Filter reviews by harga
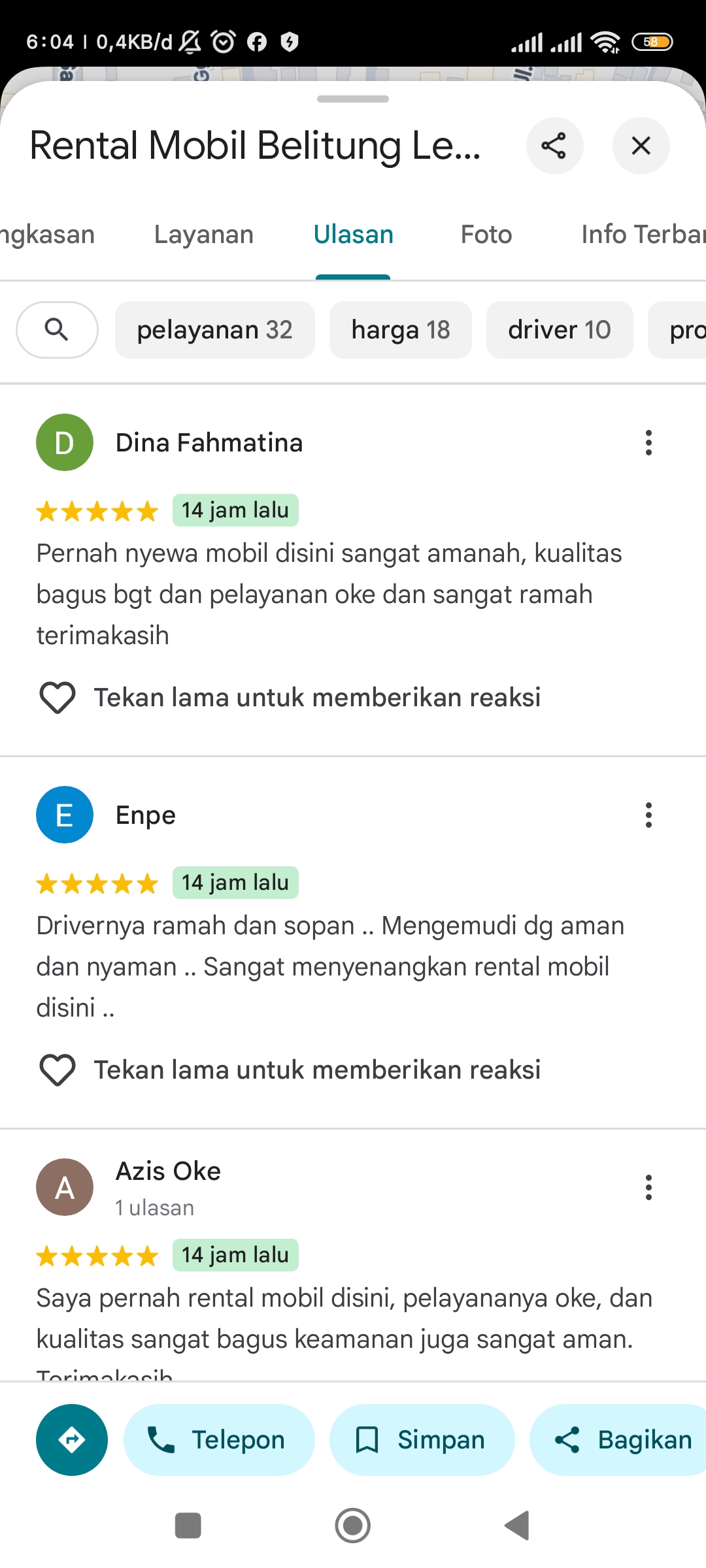This screenshot has height=1568, width=706. (x=400, y=330)
